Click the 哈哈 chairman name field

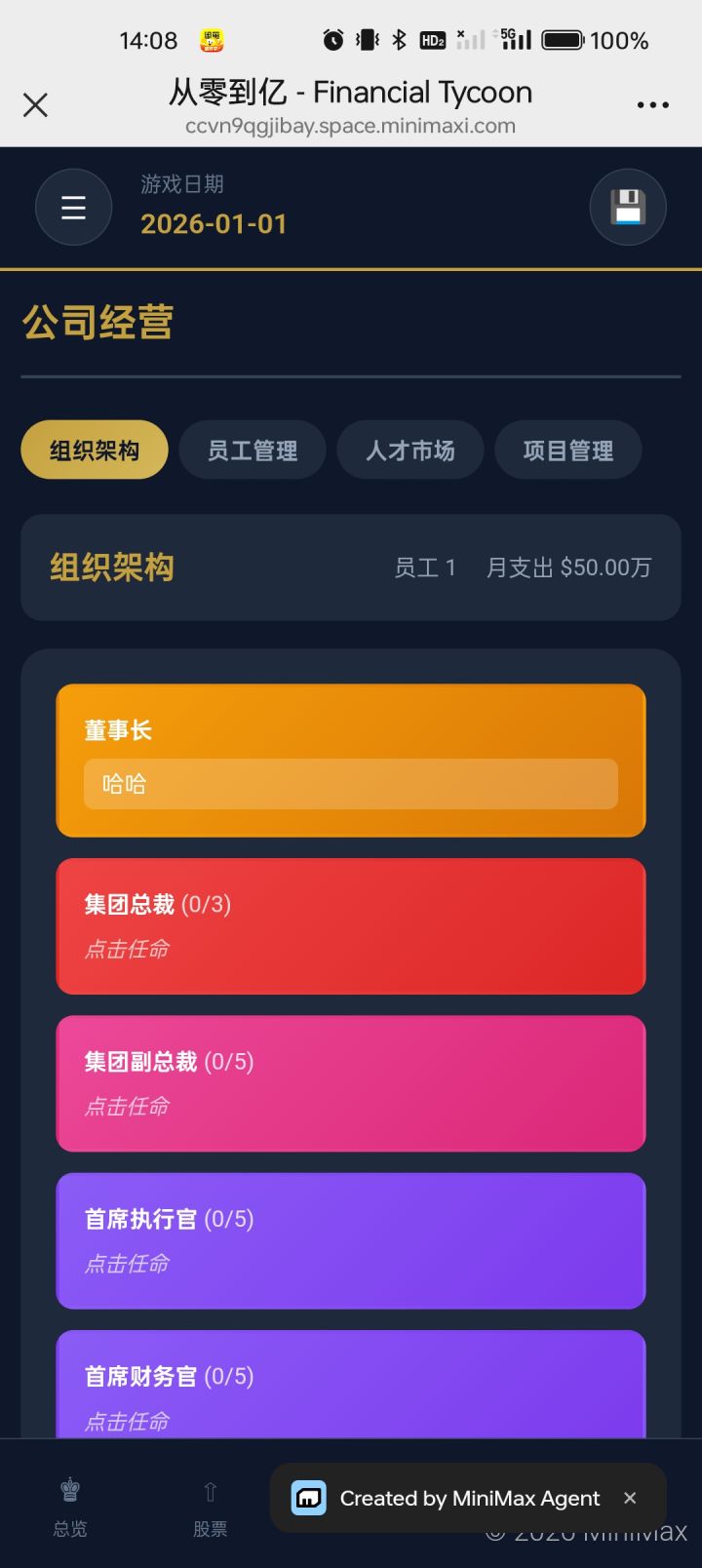[x=351, y=784]
